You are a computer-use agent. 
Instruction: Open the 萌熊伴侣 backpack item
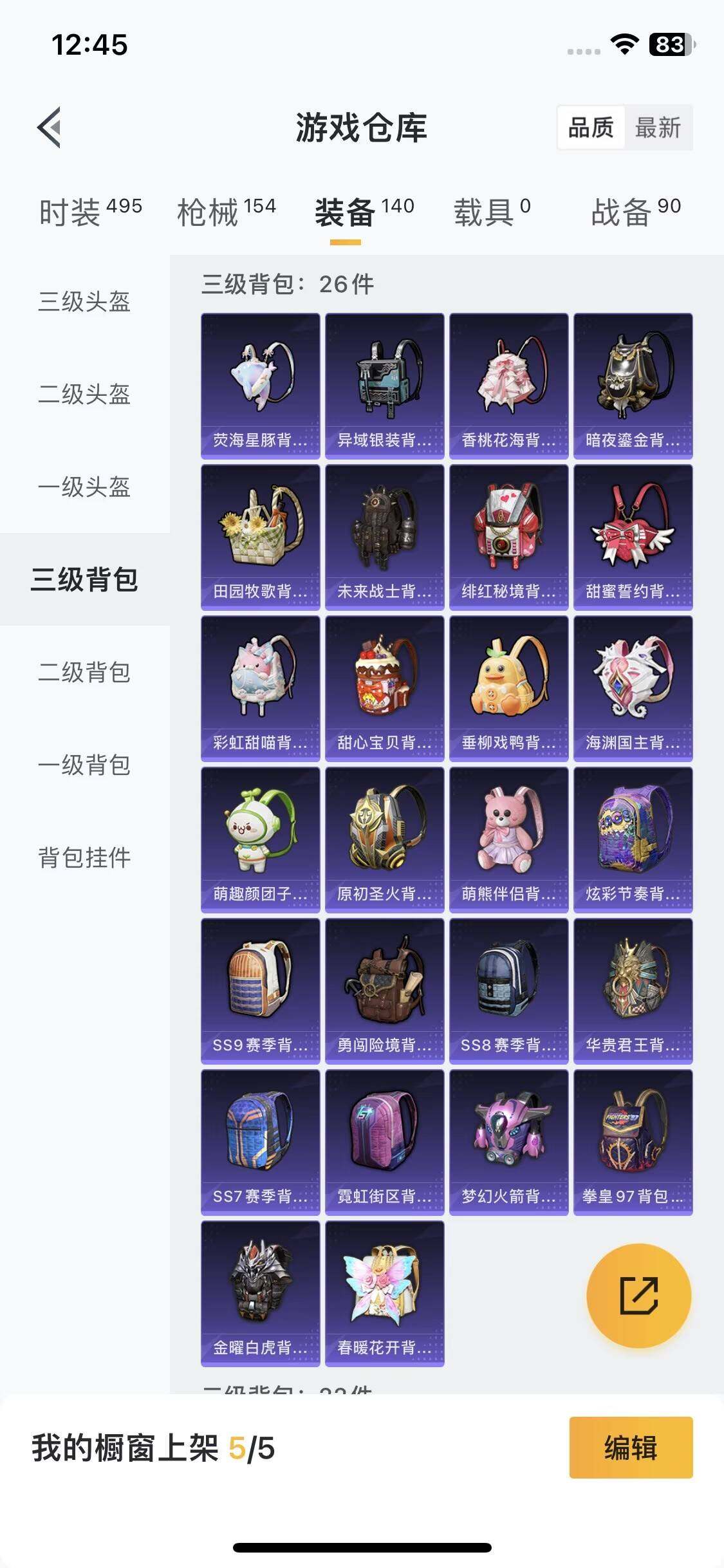508,839
